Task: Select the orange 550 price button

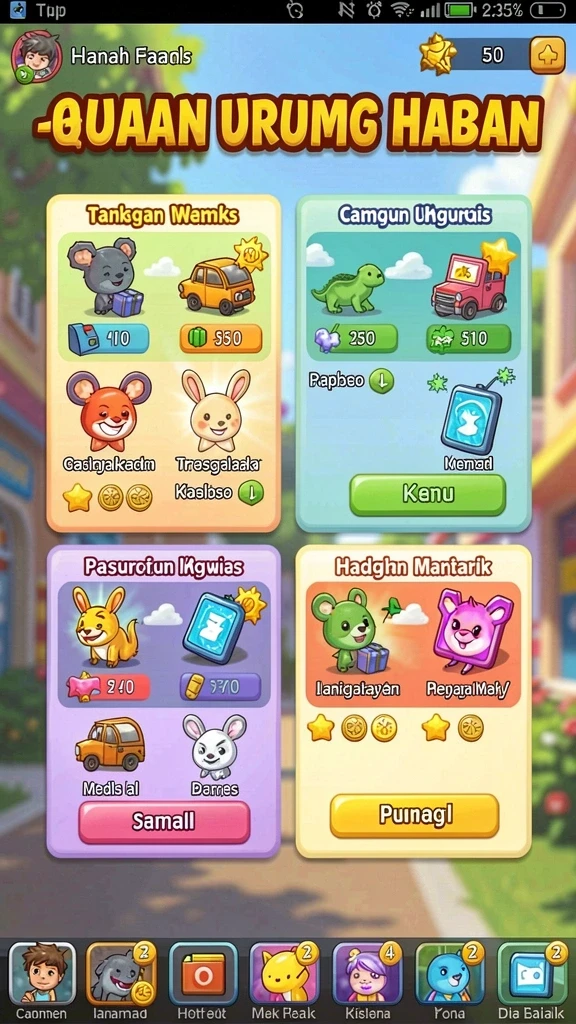Action: (x=221, y=338)
